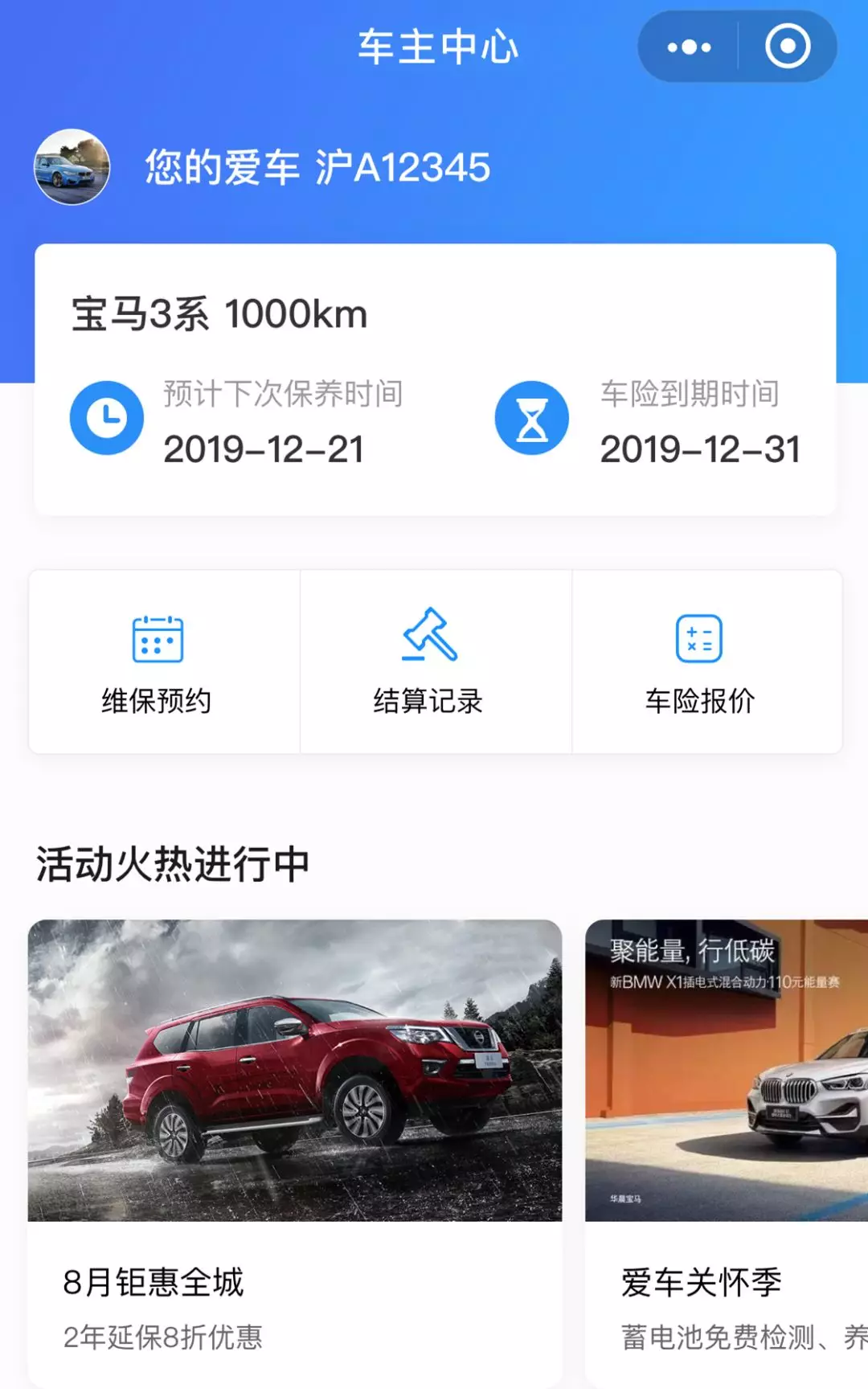Image resolution: width=868 pixels, height=1389 pixels.
Task: Get a 车险报价 insurance quote
Action: tap(707, 662)
